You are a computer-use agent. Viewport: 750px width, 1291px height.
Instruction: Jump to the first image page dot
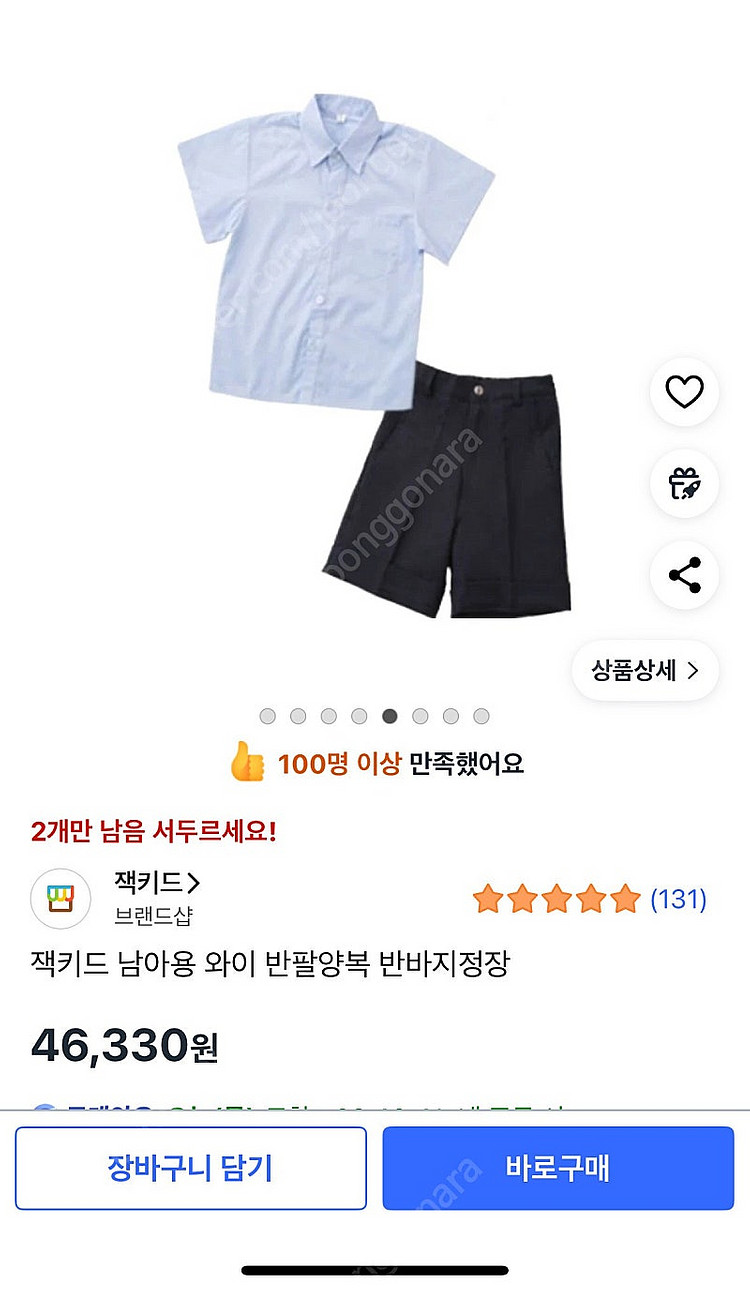(267, 716)
